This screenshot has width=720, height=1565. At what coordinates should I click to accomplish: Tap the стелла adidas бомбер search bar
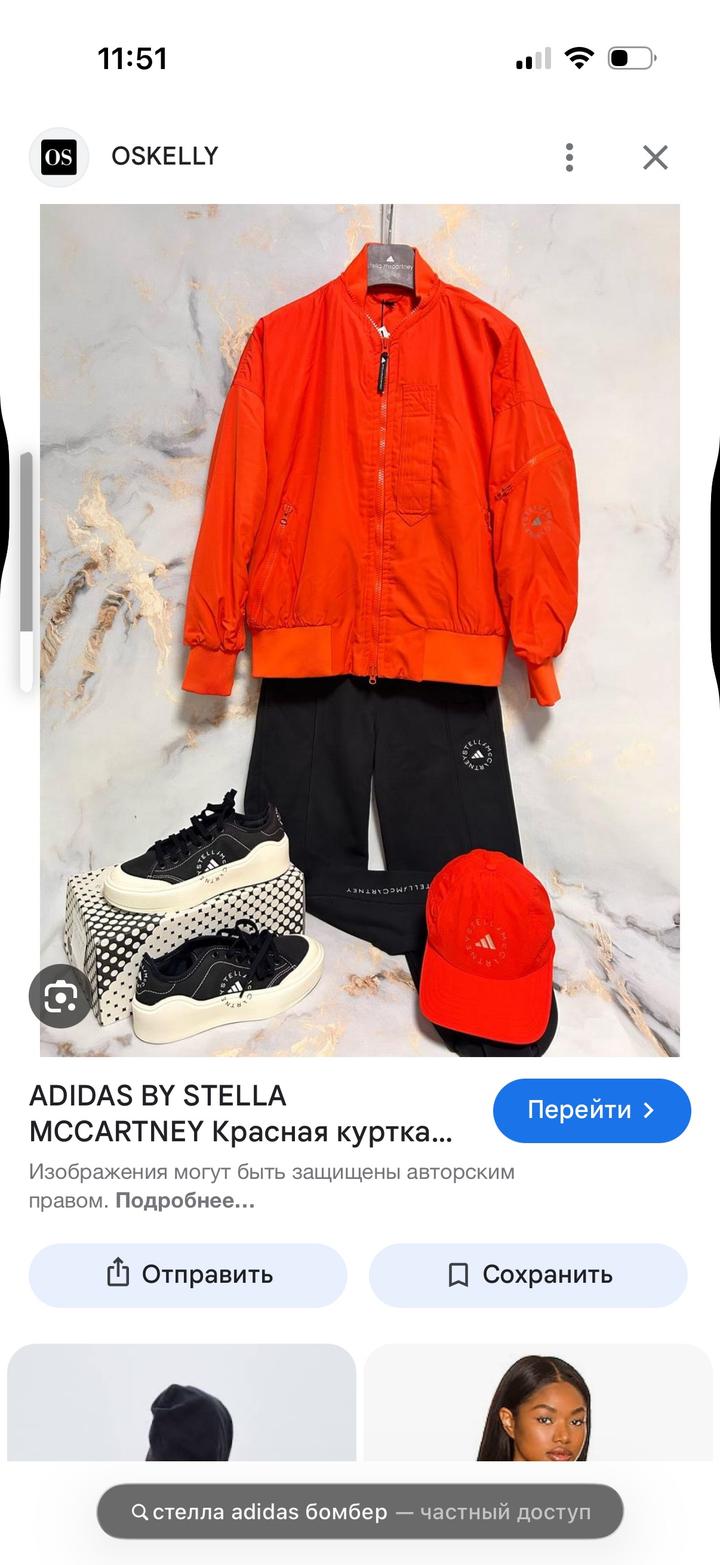(360, 1512)
